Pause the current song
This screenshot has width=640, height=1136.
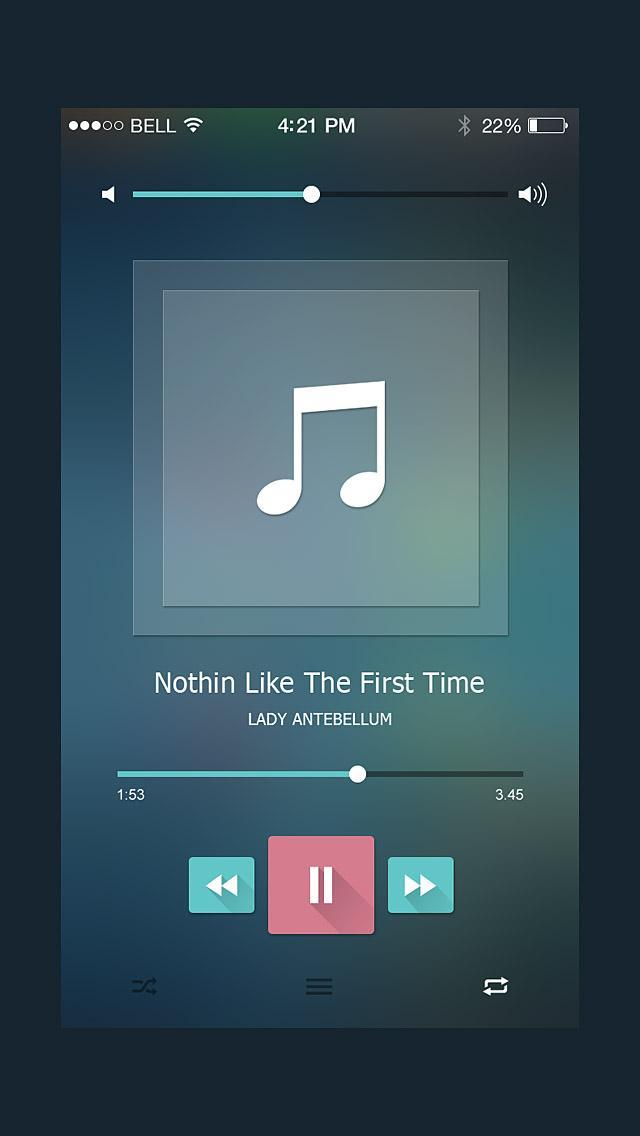(x=321, y=885)
